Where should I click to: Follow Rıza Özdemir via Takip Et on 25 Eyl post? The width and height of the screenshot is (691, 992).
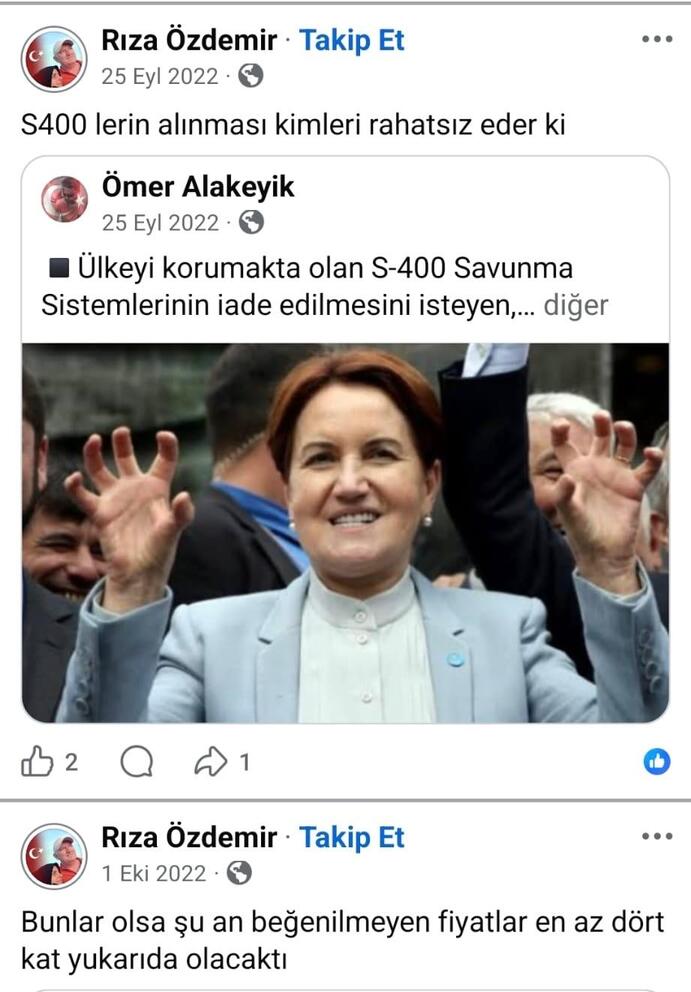tap(352, 41)
